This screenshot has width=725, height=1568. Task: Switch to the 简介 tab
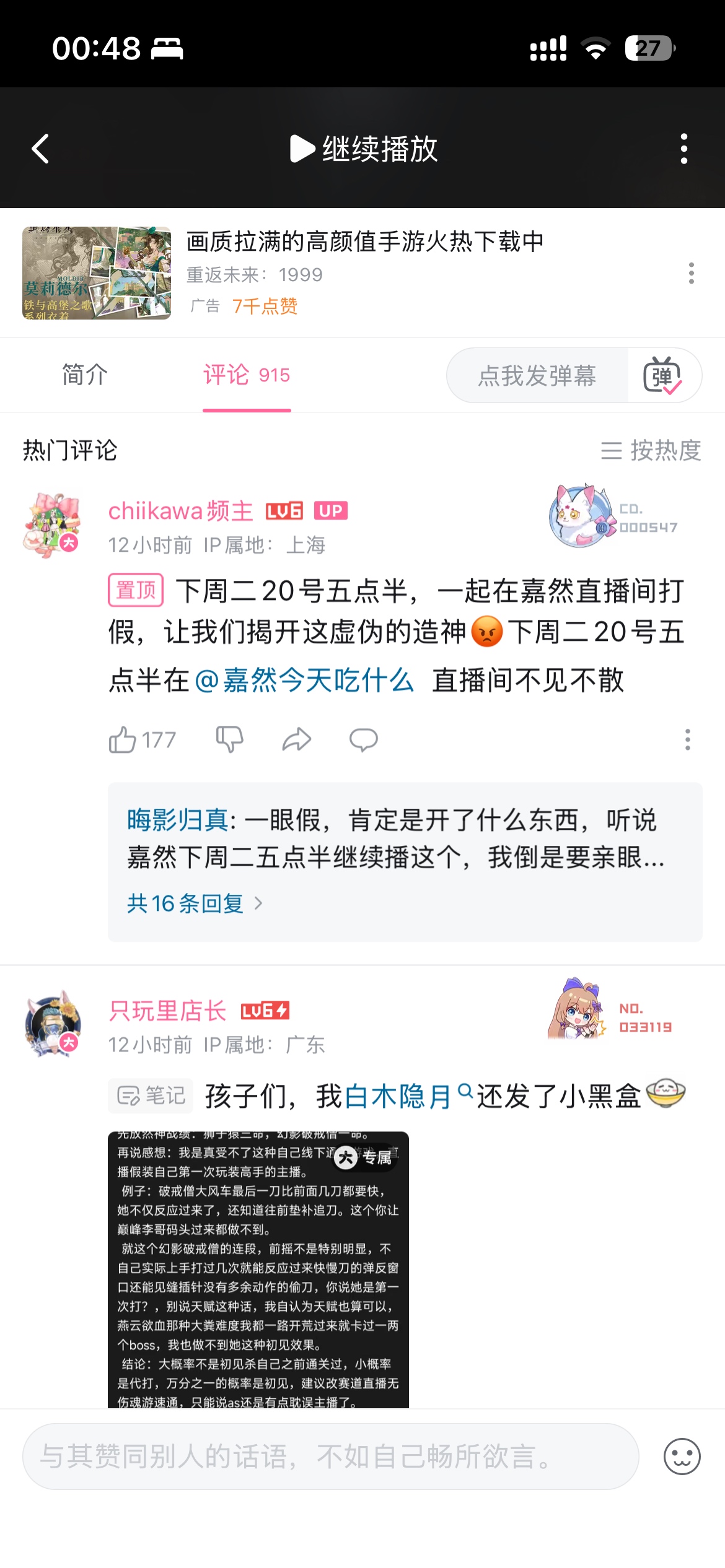click(x=85, y=375)
